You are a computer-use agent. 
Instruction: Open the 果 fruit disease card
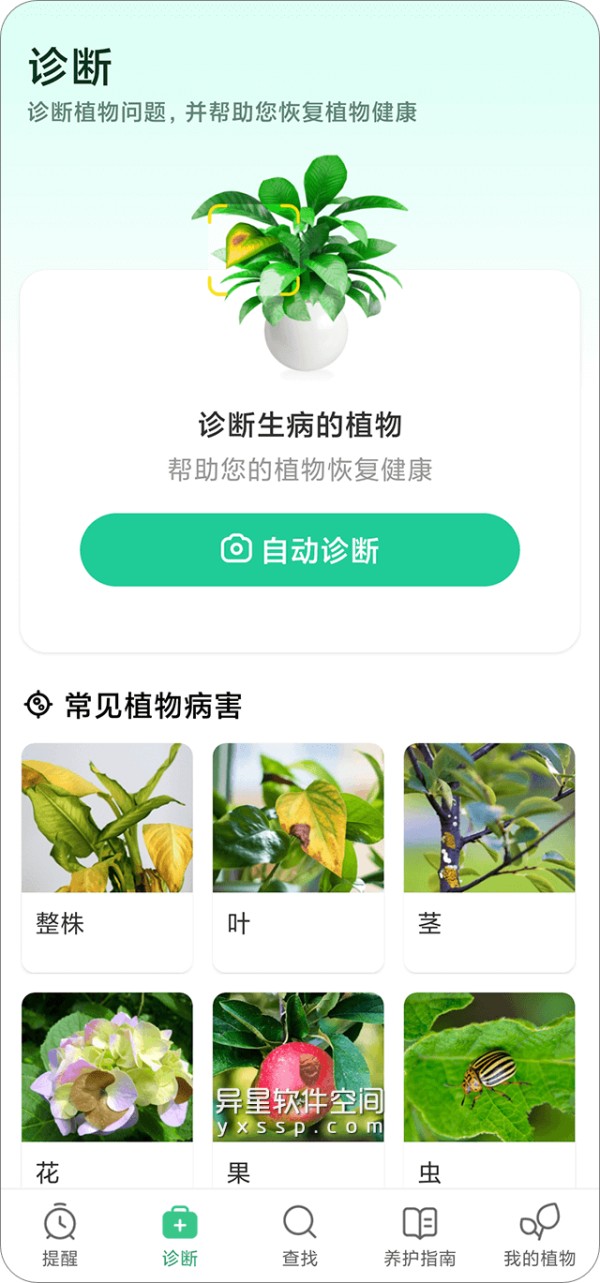coord(298,1085)
